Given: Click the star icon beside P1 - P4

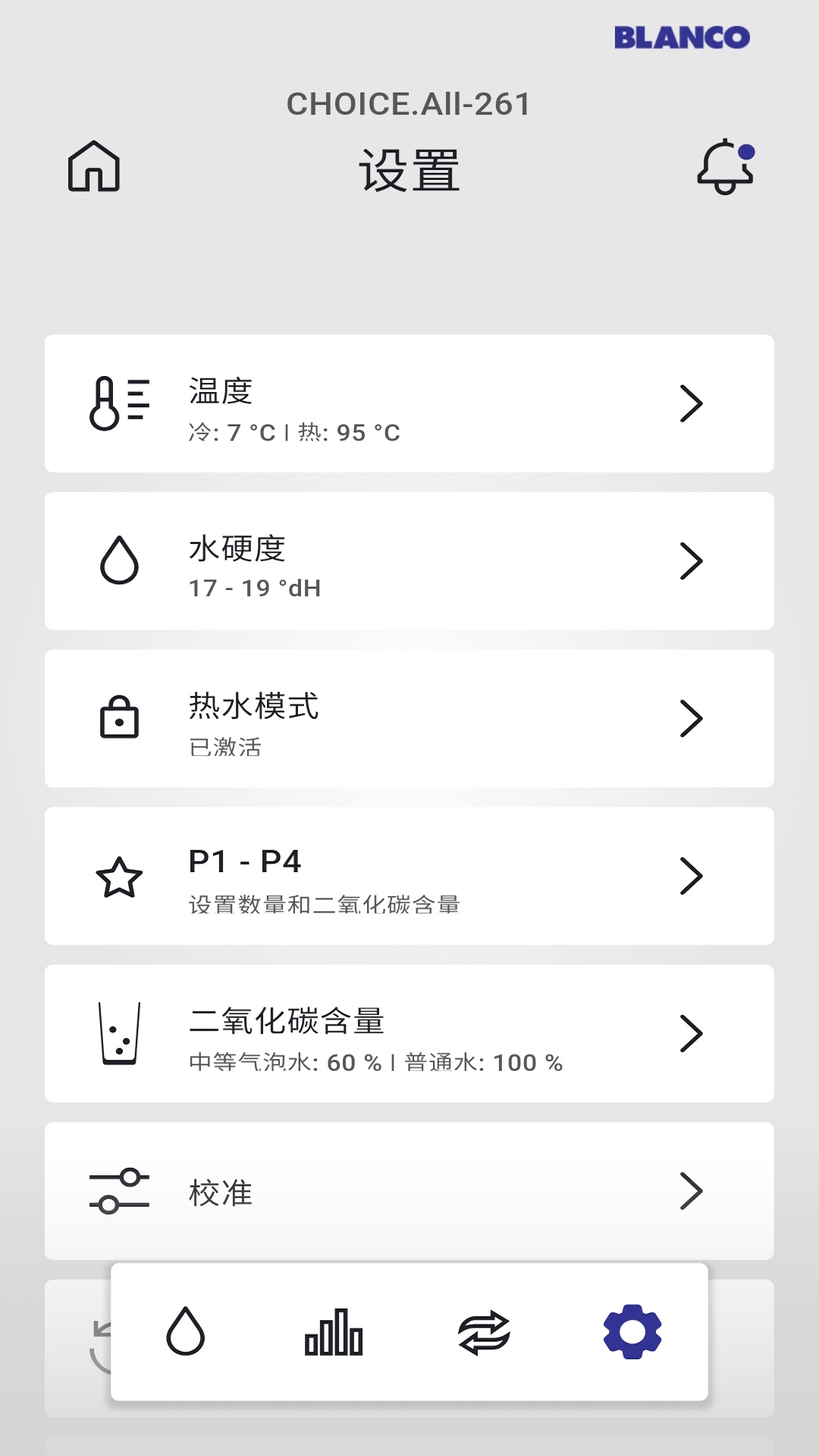Looking at the screenshot, I should point(118,877).
